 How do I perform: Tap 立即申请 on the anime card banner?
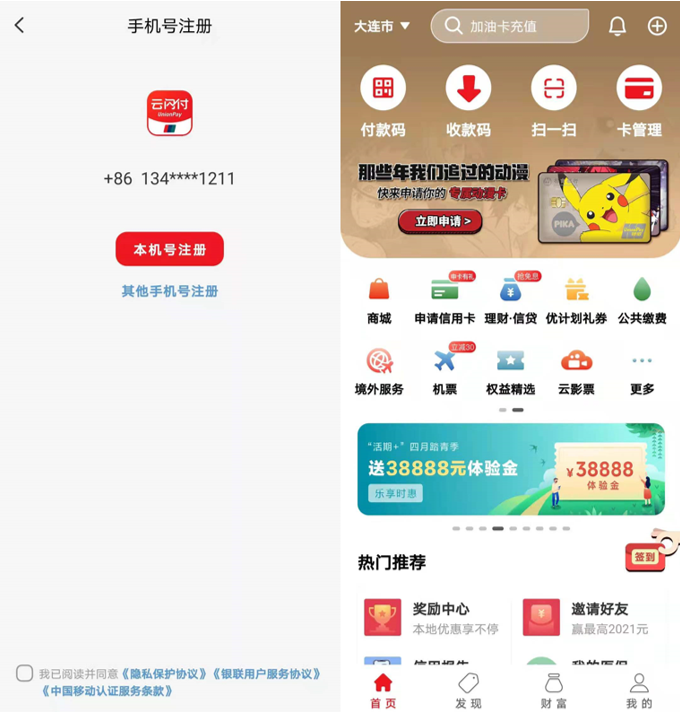point(441,221)
